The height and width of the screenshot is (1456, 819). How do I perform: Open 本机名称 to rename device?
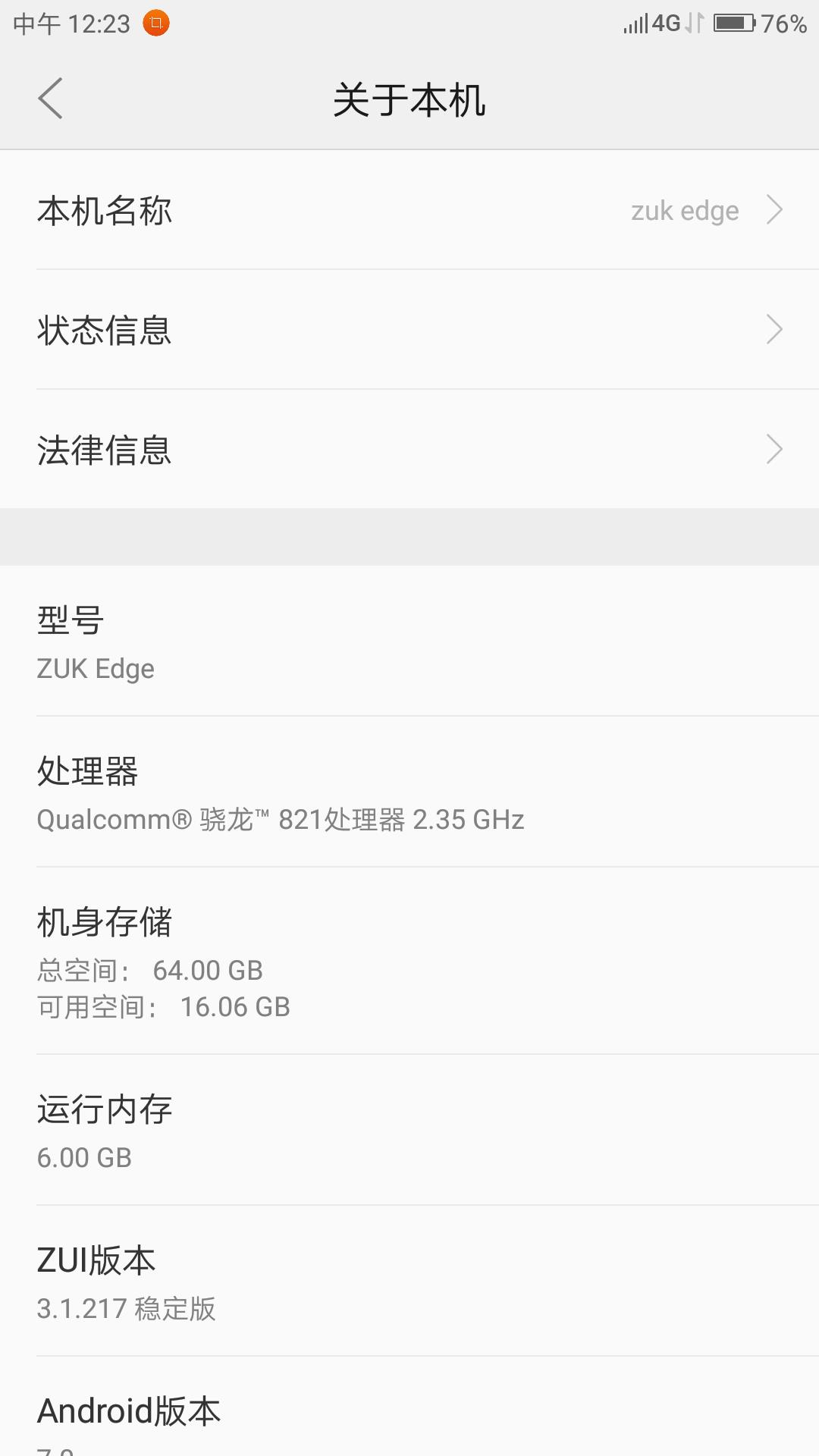(x=409, y=210)
